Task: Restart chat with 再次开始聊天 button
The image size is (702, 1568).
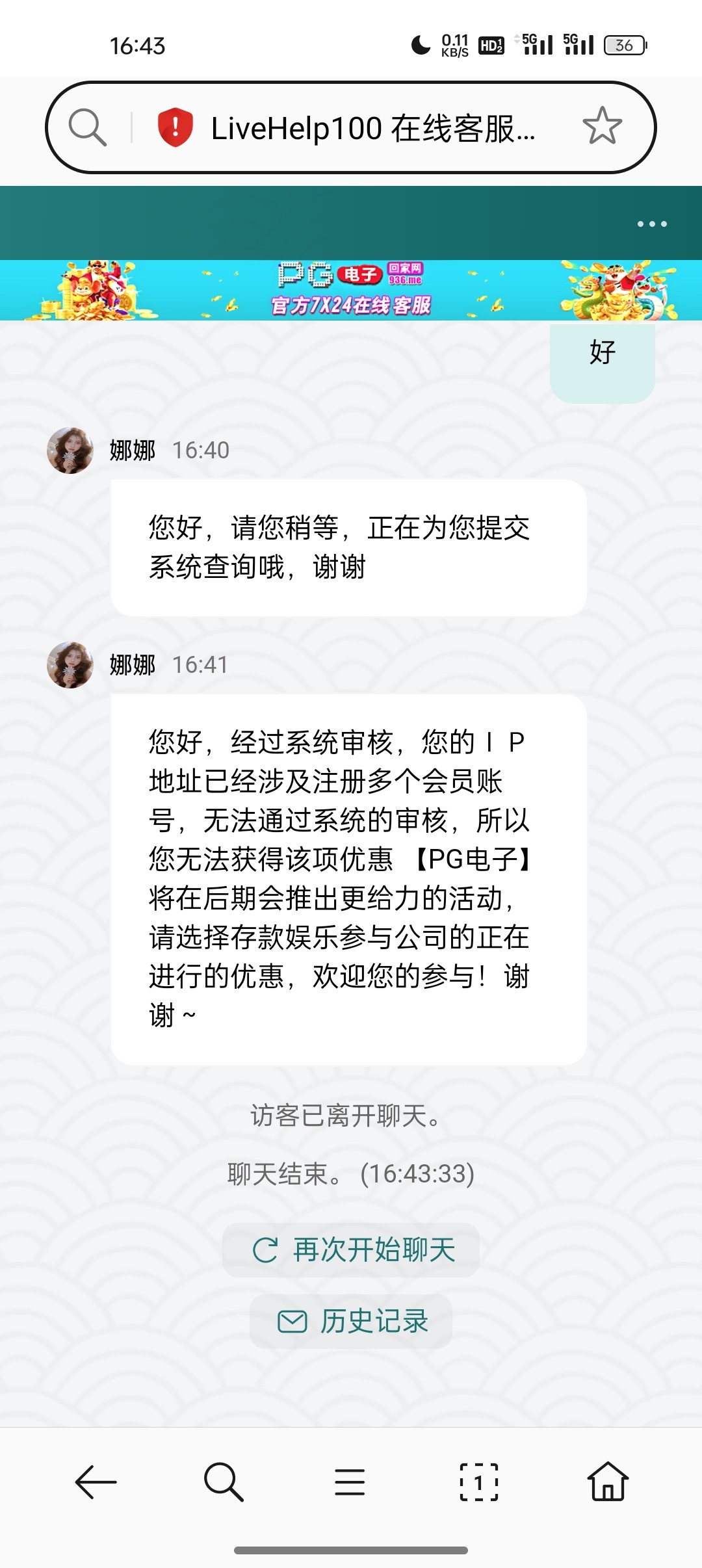Action: pyautogui.click(x=351, y=1249)
